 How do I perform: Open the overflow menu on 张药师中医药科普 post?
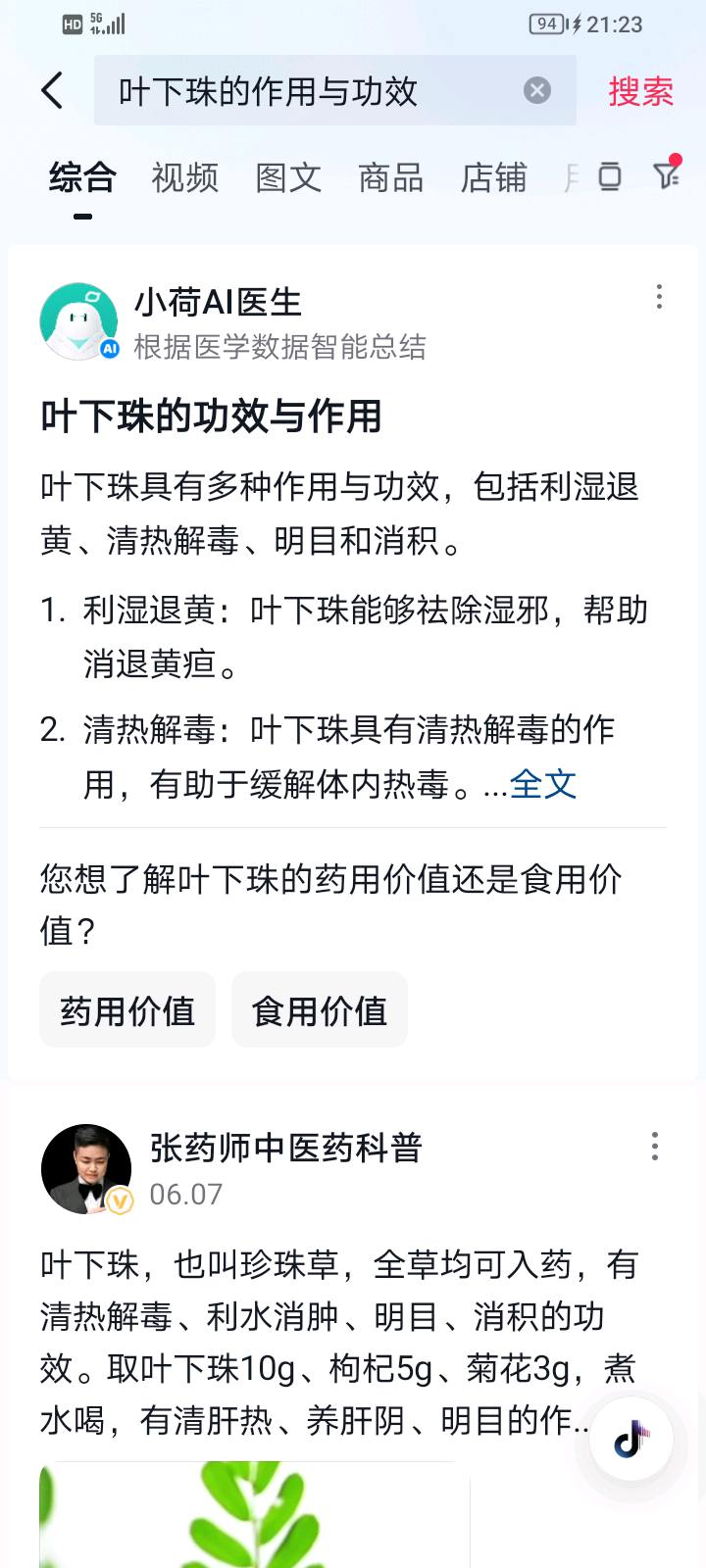tap(655, 1147)
